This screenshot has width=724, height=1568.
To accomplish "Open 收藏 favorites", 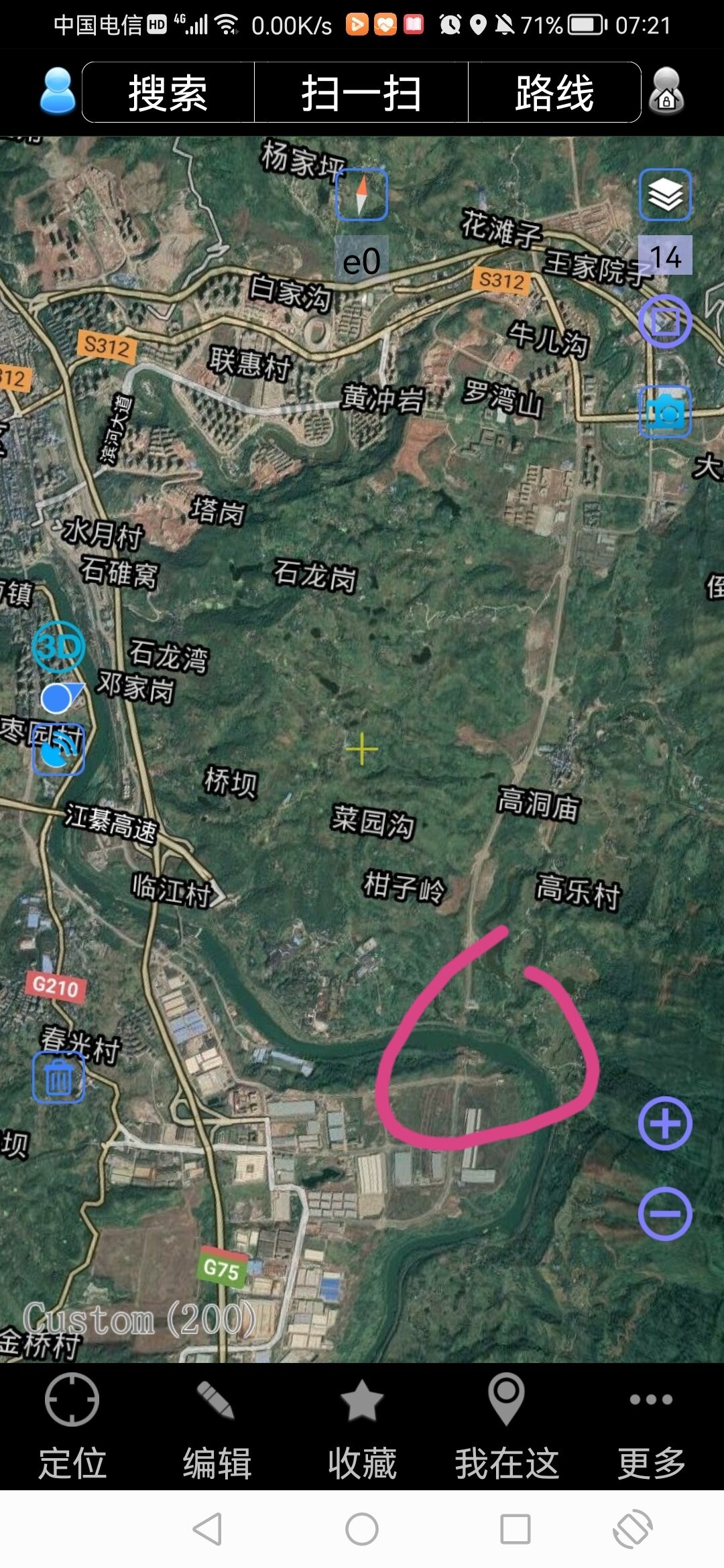I will [x=362, y=1427].
